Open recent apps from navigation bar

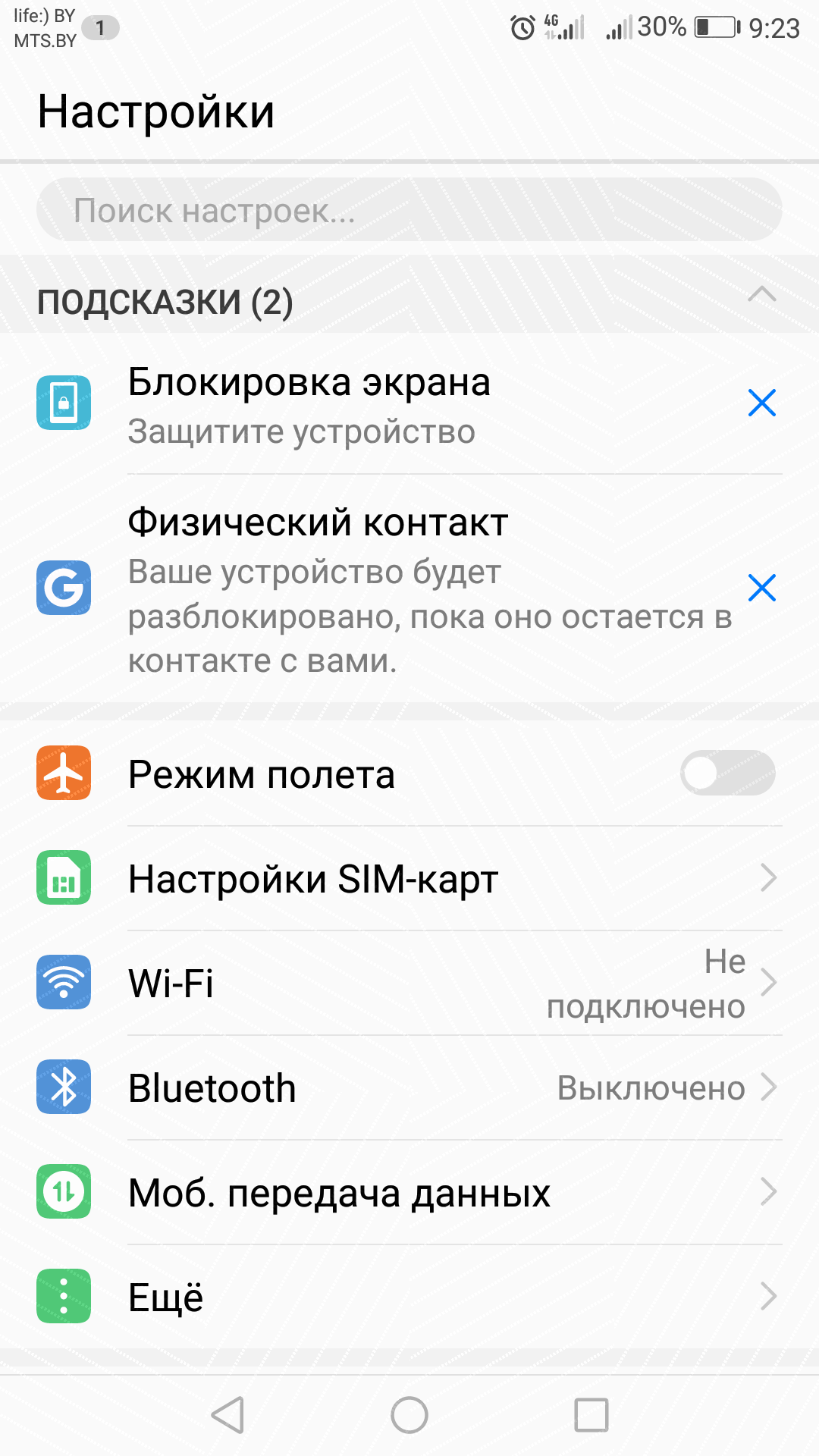point(591,1415)
